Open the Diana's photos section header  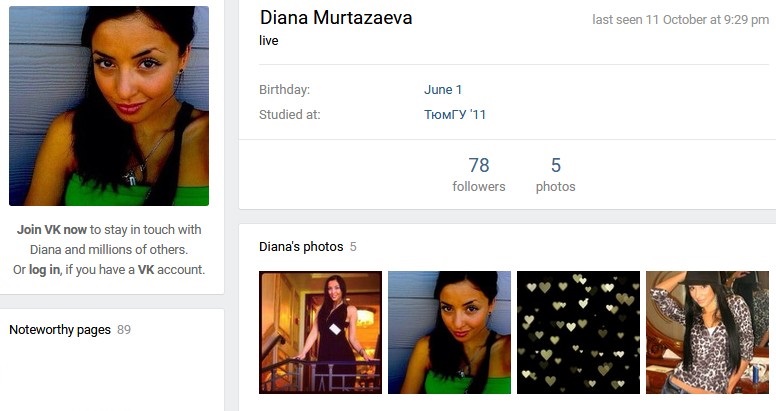(x=300, y=246)
